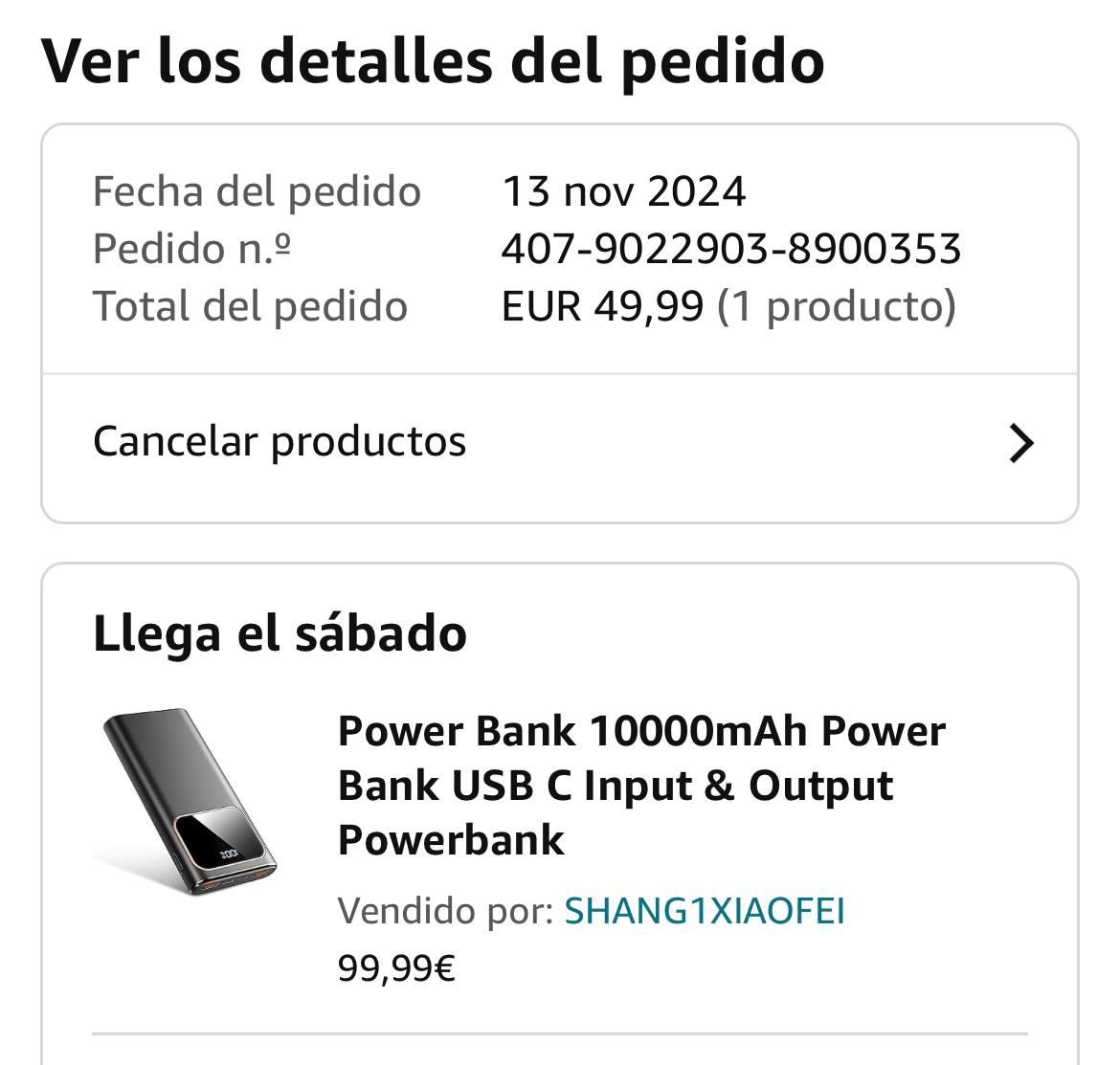Open the Cancelar productos row
Viewport: 1120px width, 1065px height.
[560, 442]
